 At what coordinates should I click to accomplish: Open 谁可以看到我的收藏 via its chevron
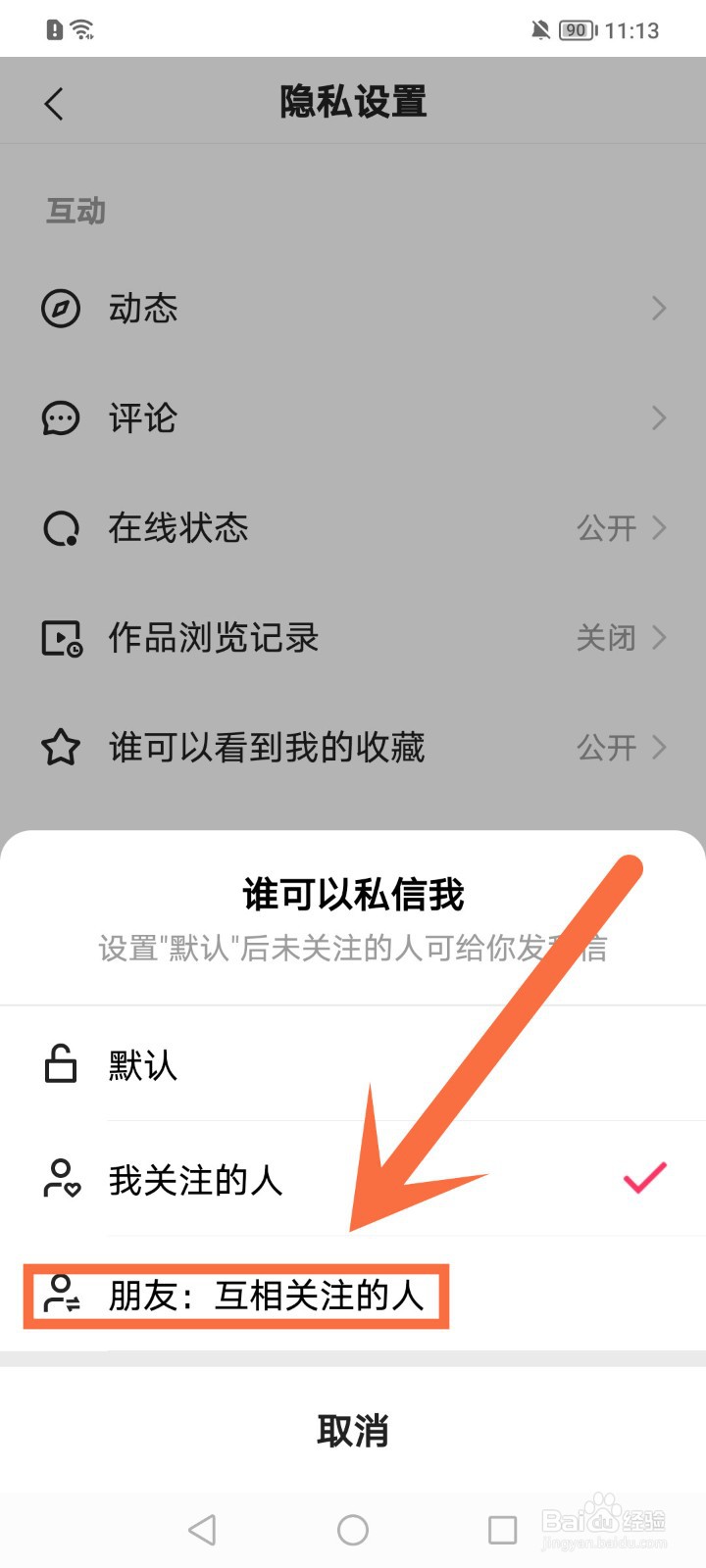[x=659, y=748]
